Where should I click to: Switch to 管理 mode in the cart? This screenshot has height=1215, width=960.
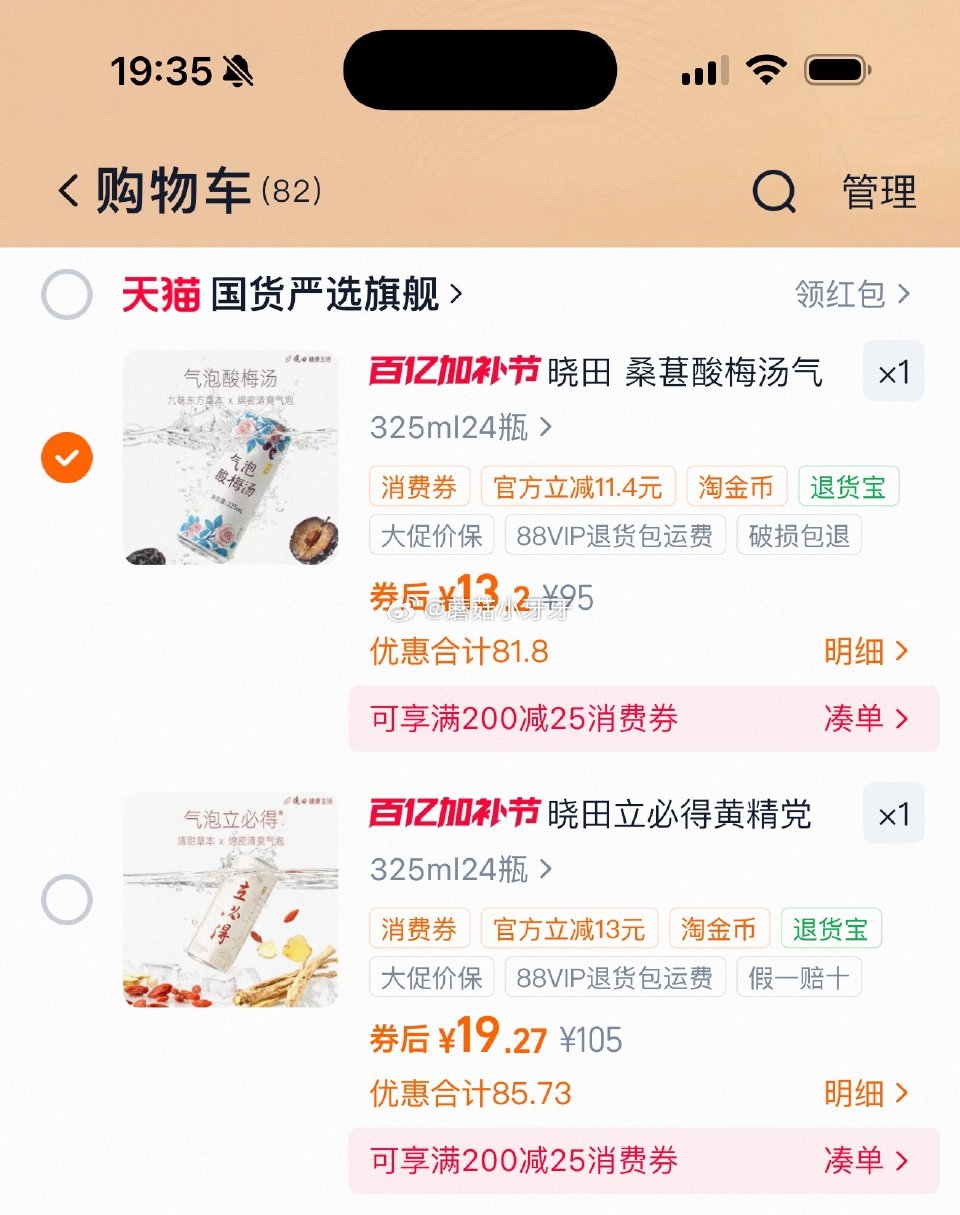pyautogui.click(x=879, y=193)
